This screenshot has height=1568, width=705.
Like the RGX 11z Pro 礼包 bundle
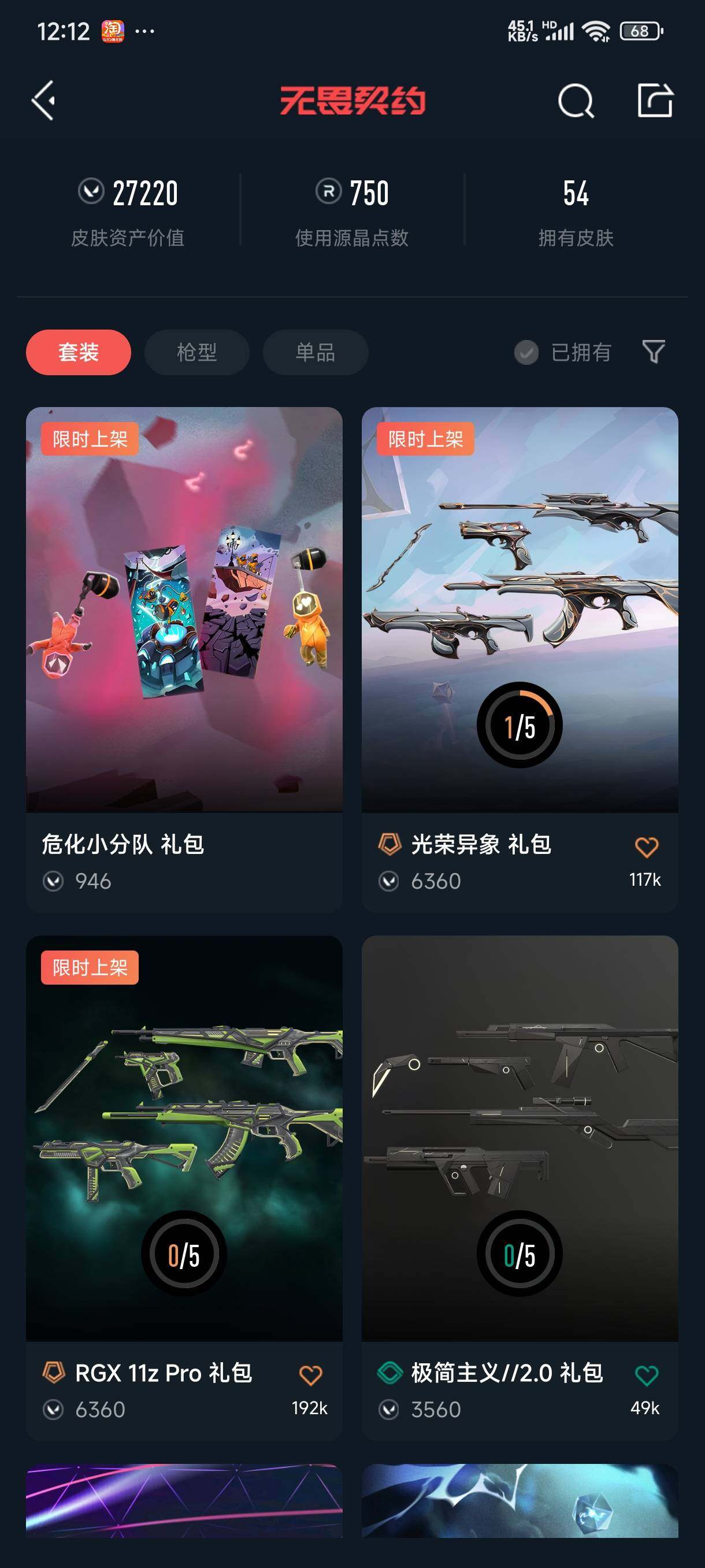click(310, 1375)
